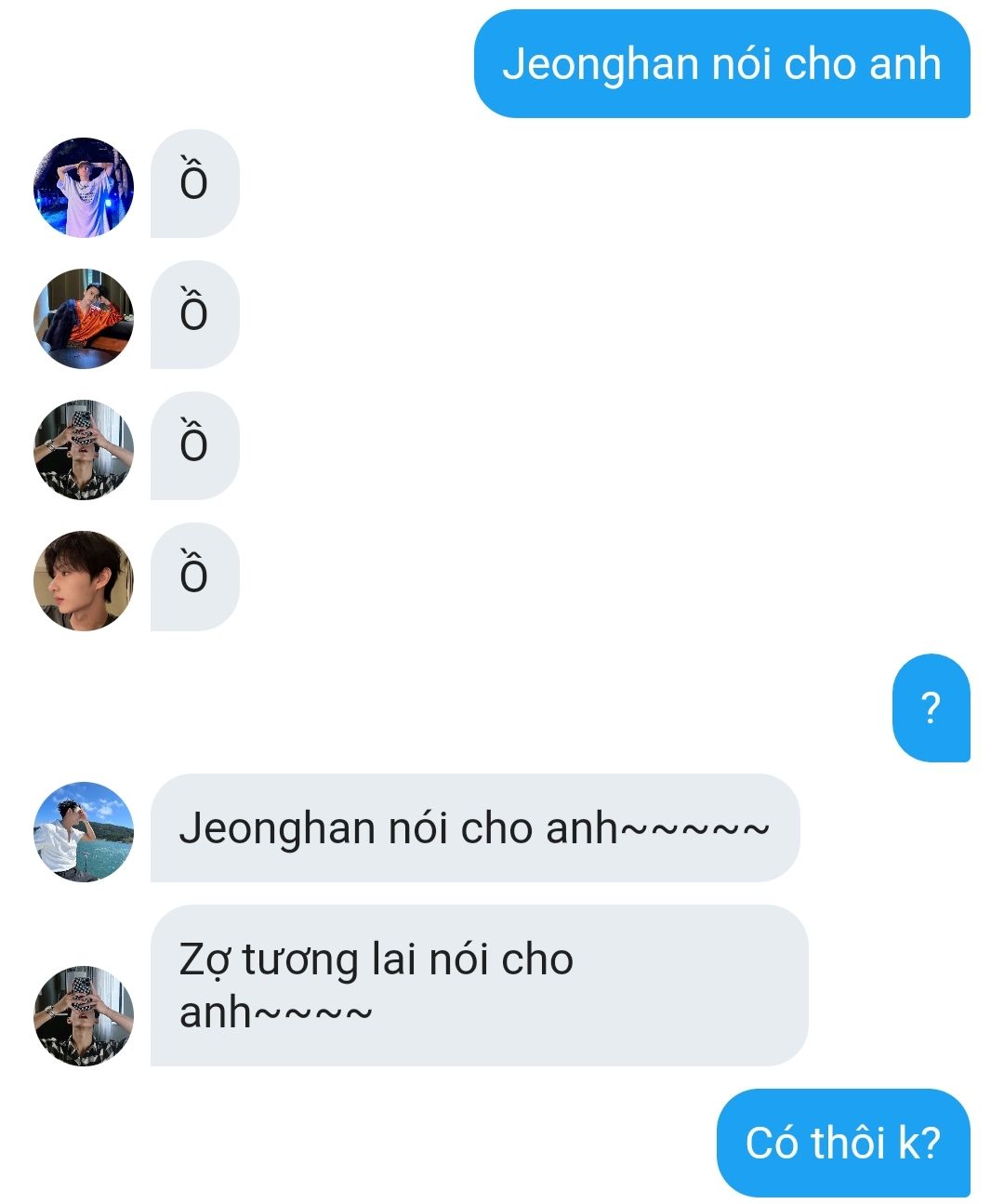Image resolution: width=1004 pixels, height=1204 pixels.
Task: View profile of side-profile face avatar
Action: pos(84,581)
